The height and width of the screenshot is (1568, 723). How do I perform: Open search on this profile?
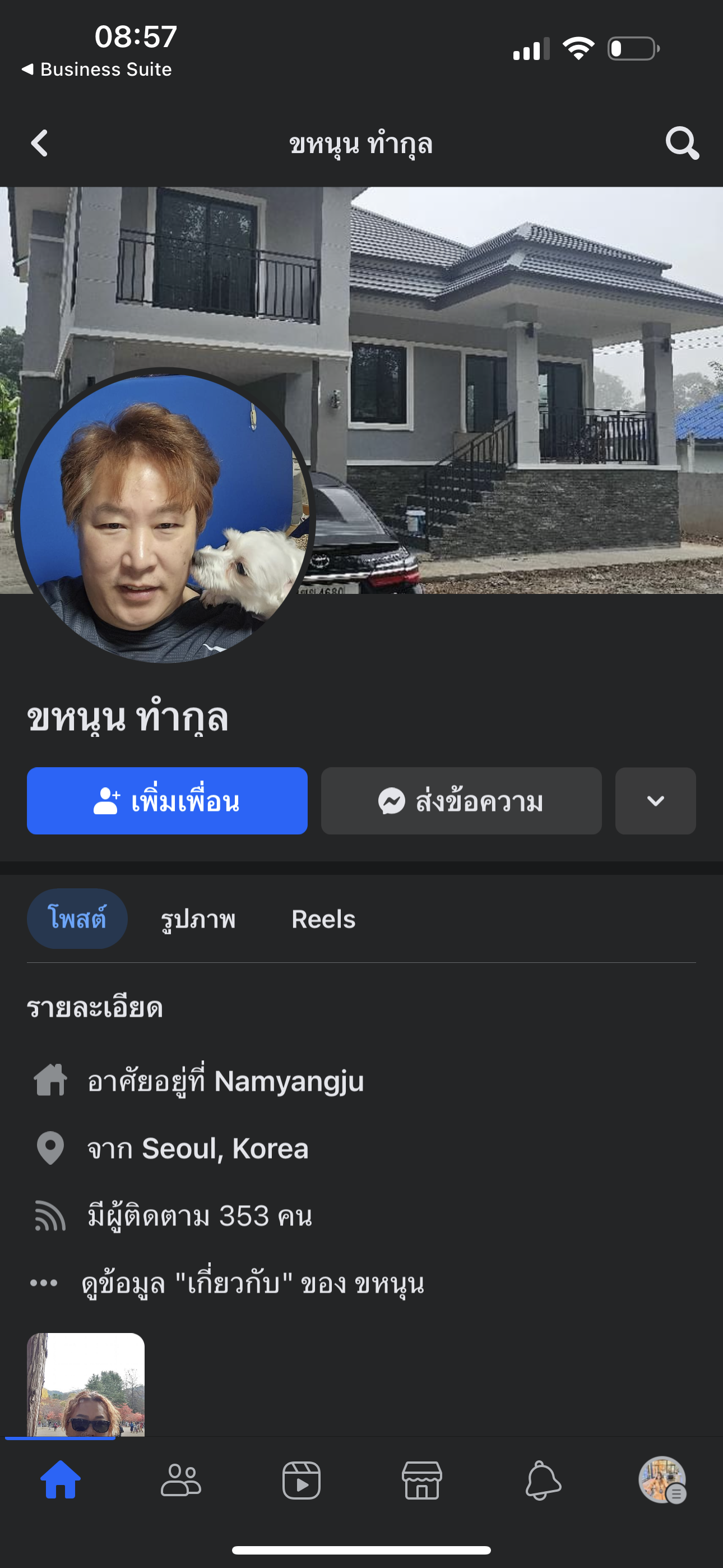pos(682,144)
